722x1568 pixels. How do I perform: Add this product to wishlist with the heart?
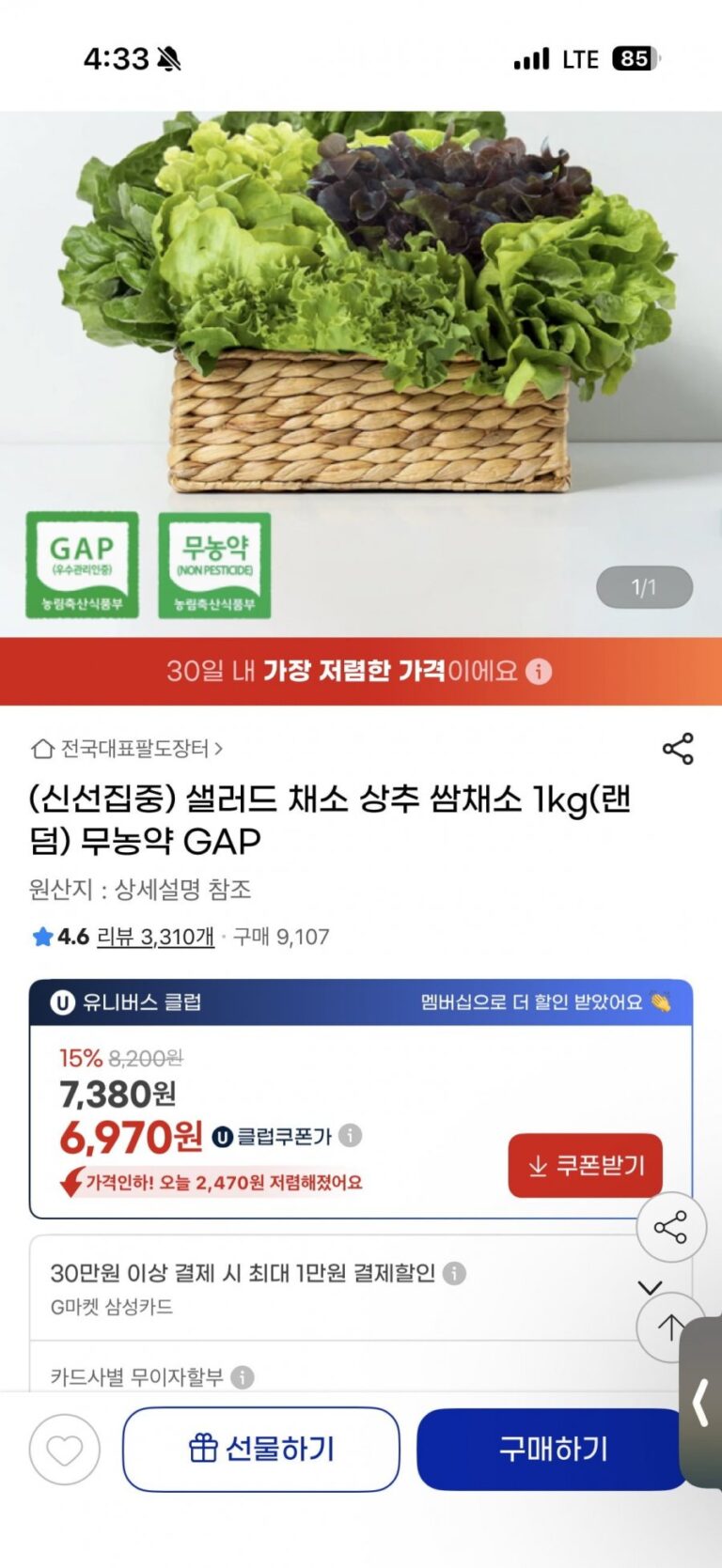[64, 1451]
